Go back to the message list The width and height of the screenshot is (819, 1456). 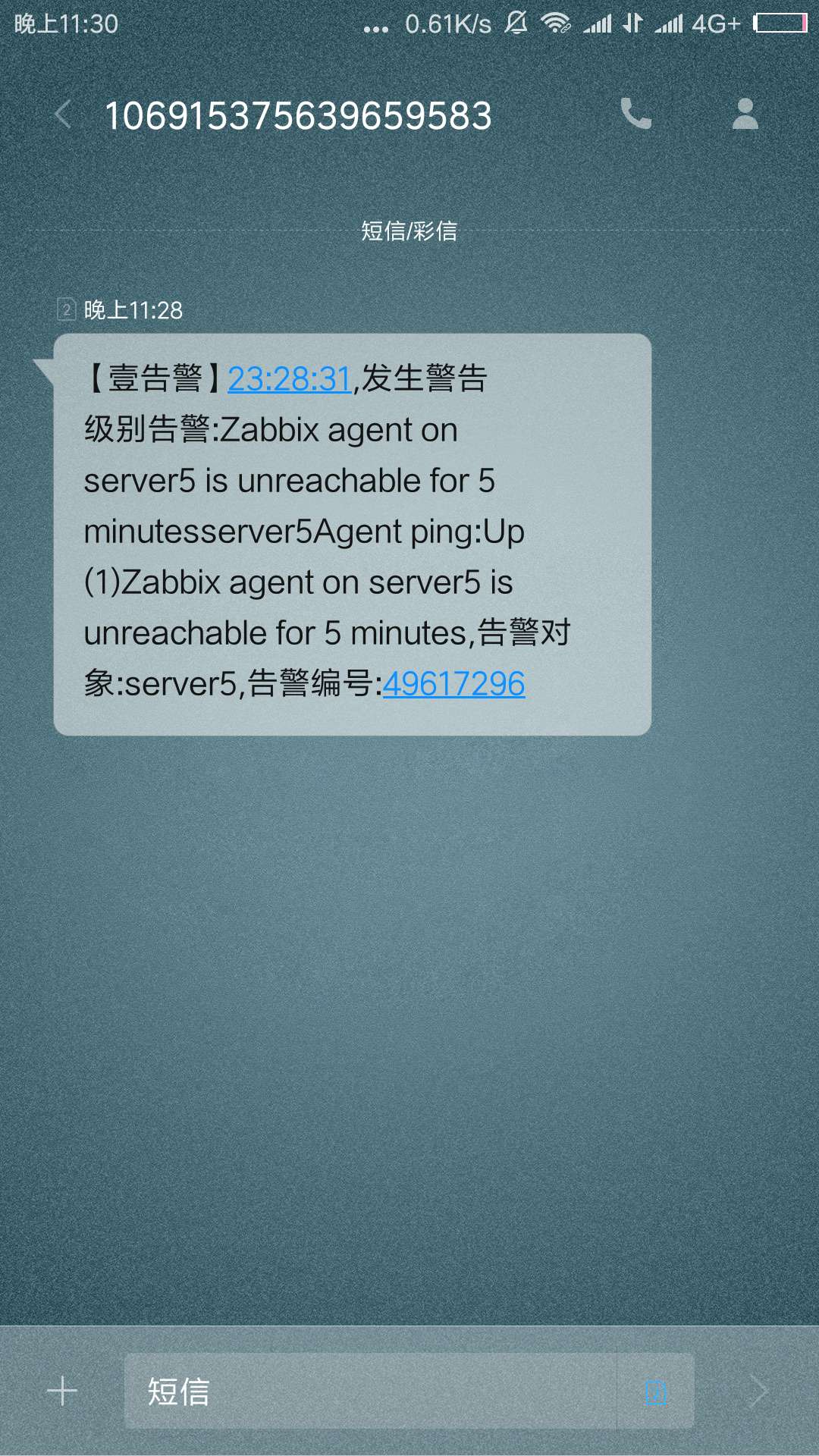click(x=64, y=115)
